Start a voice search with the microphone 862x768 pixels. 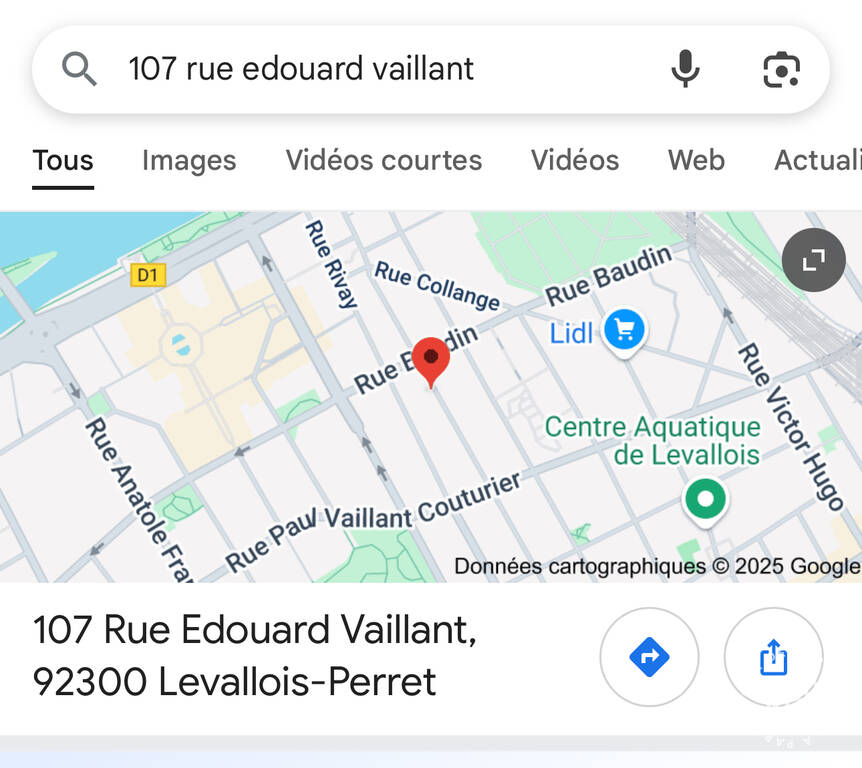pyautogui.click(x=685, y=69)
